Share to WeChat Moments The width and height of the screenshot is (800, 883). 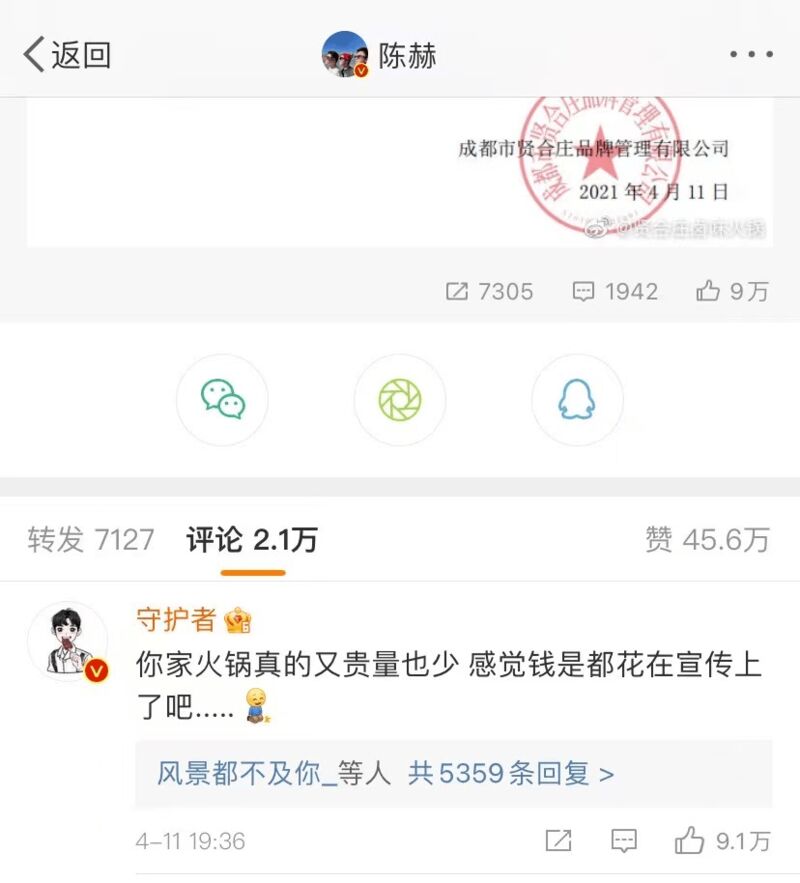click(x=400, y=400)
